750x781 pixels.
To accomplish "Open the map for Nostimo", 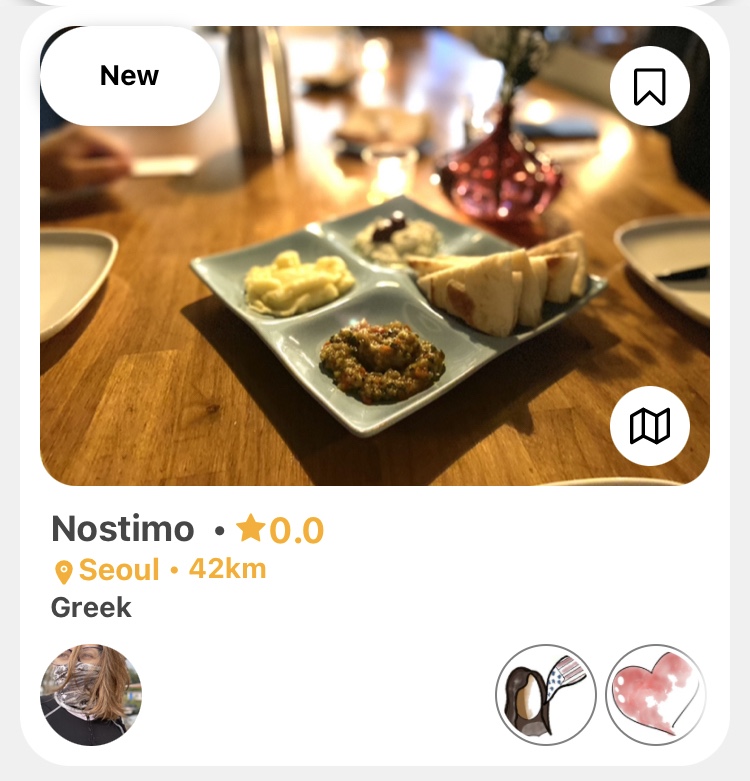I will (650, 426).
